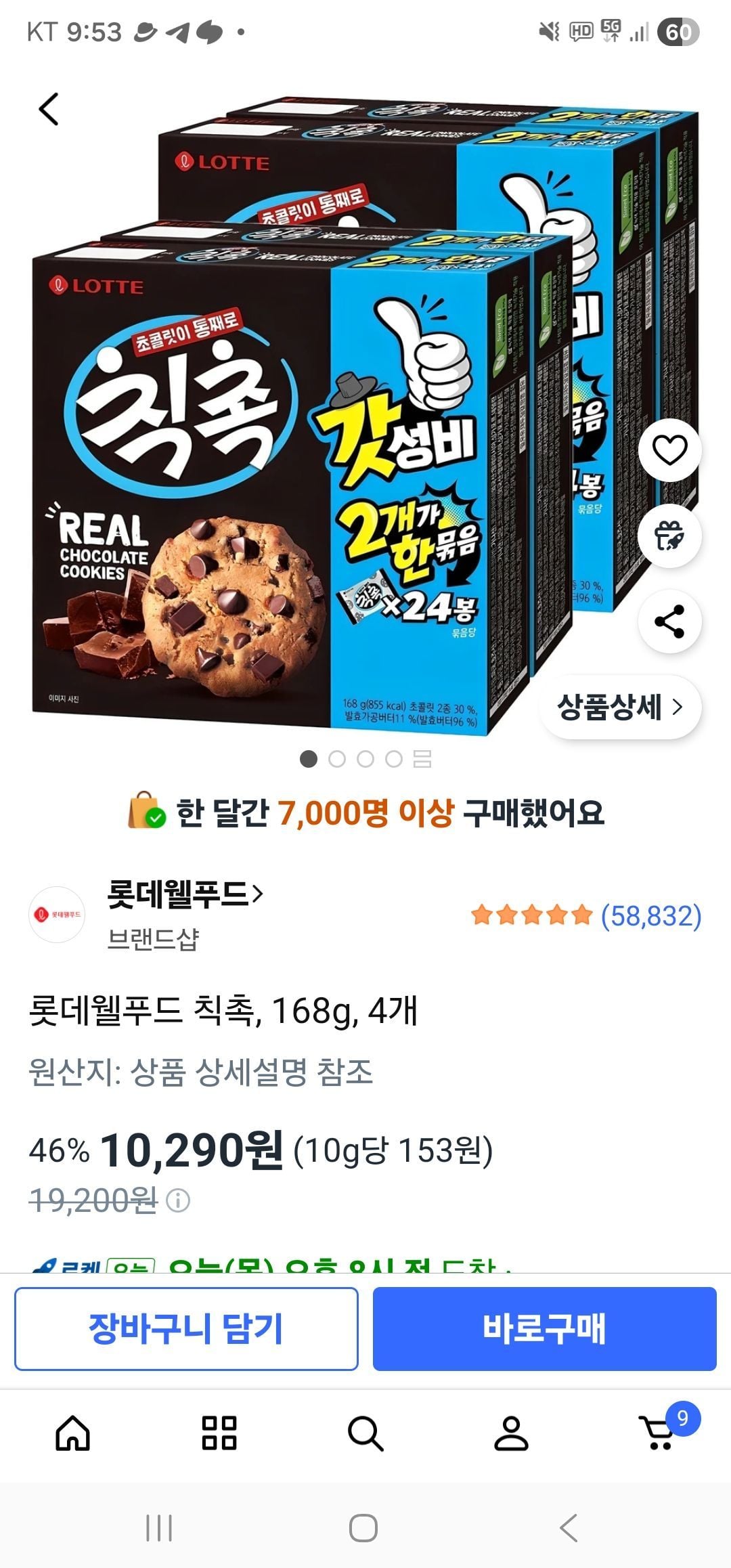Open 상품상세 product details
The height and width of the screenshot is (1568, 731).
(x=619, y=707)
